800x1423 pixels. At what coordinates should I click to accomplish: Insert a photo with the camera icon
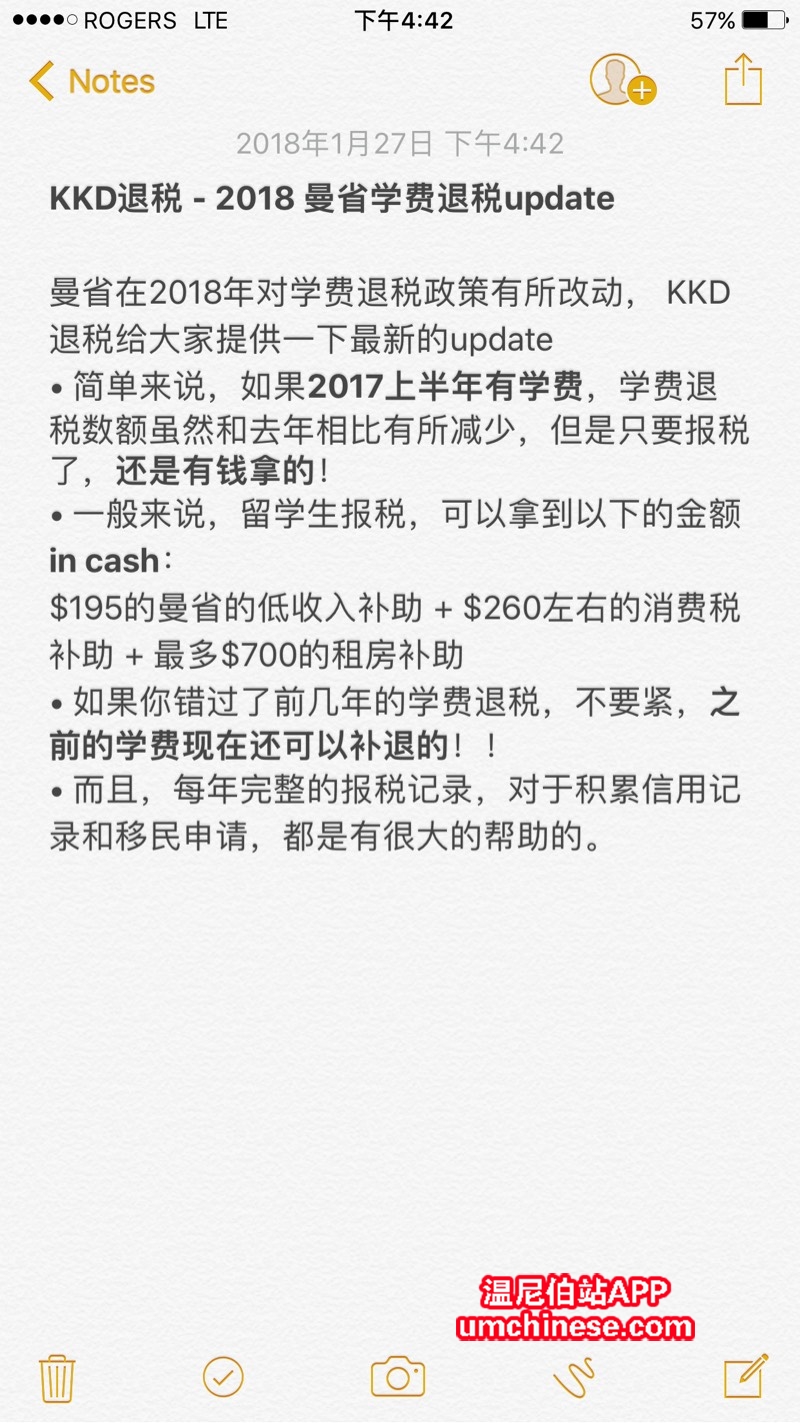pos(398,1377)
